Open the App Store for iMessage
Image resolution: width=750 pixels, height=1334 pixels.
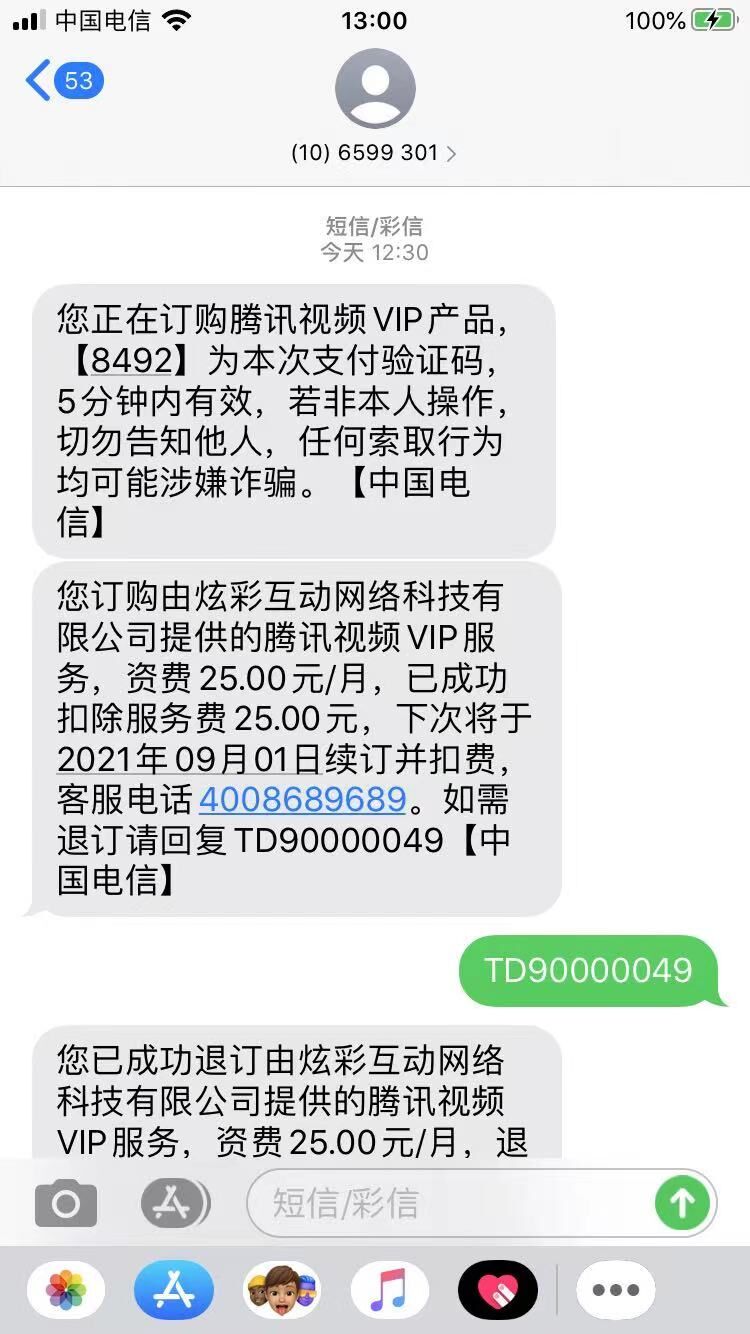[x=174, y=1291]
